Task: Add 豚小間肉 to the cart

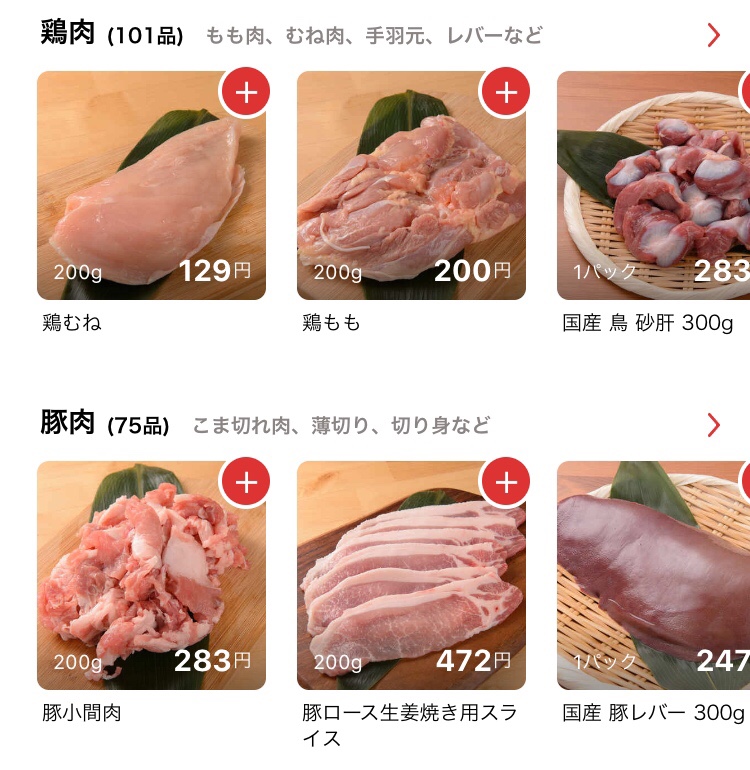Action: [x=246, y=483]
